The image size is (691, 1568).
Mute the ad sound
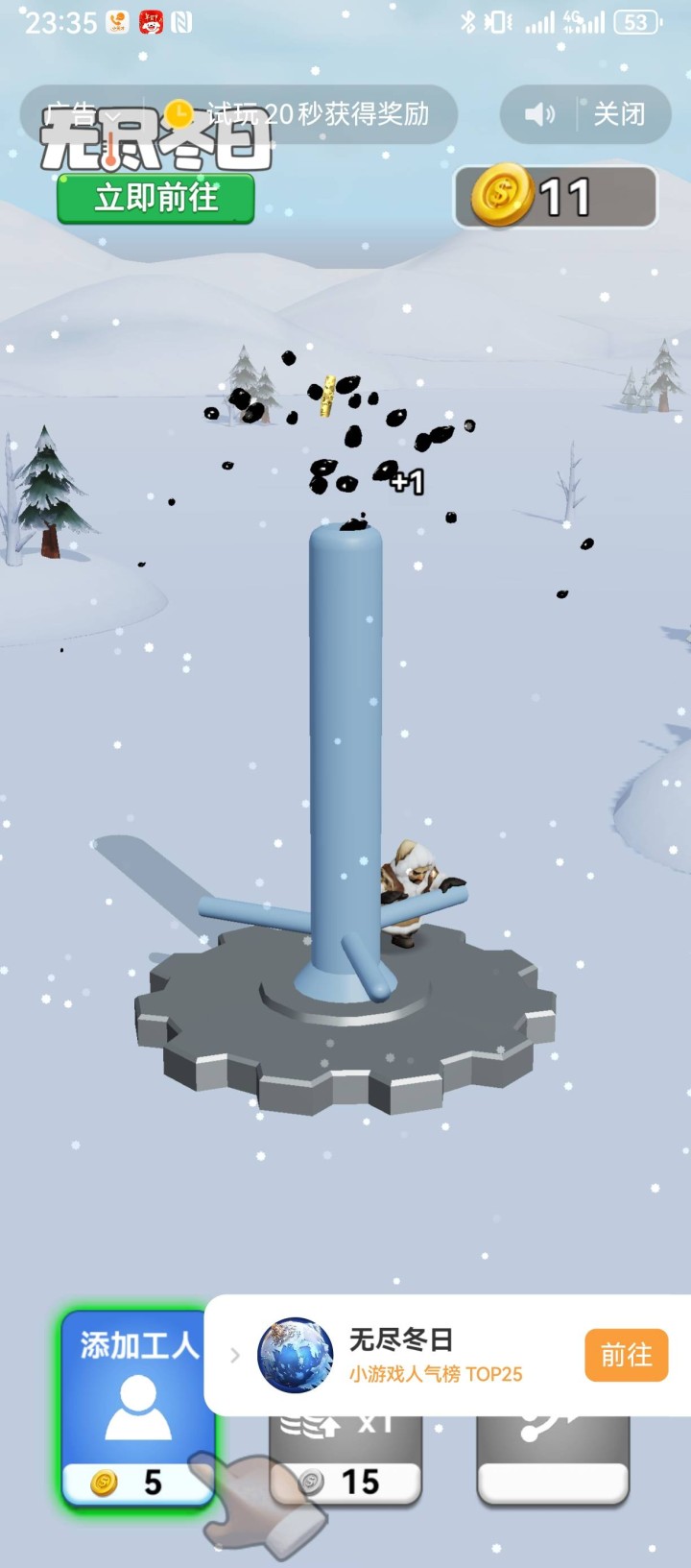point(538,115)
